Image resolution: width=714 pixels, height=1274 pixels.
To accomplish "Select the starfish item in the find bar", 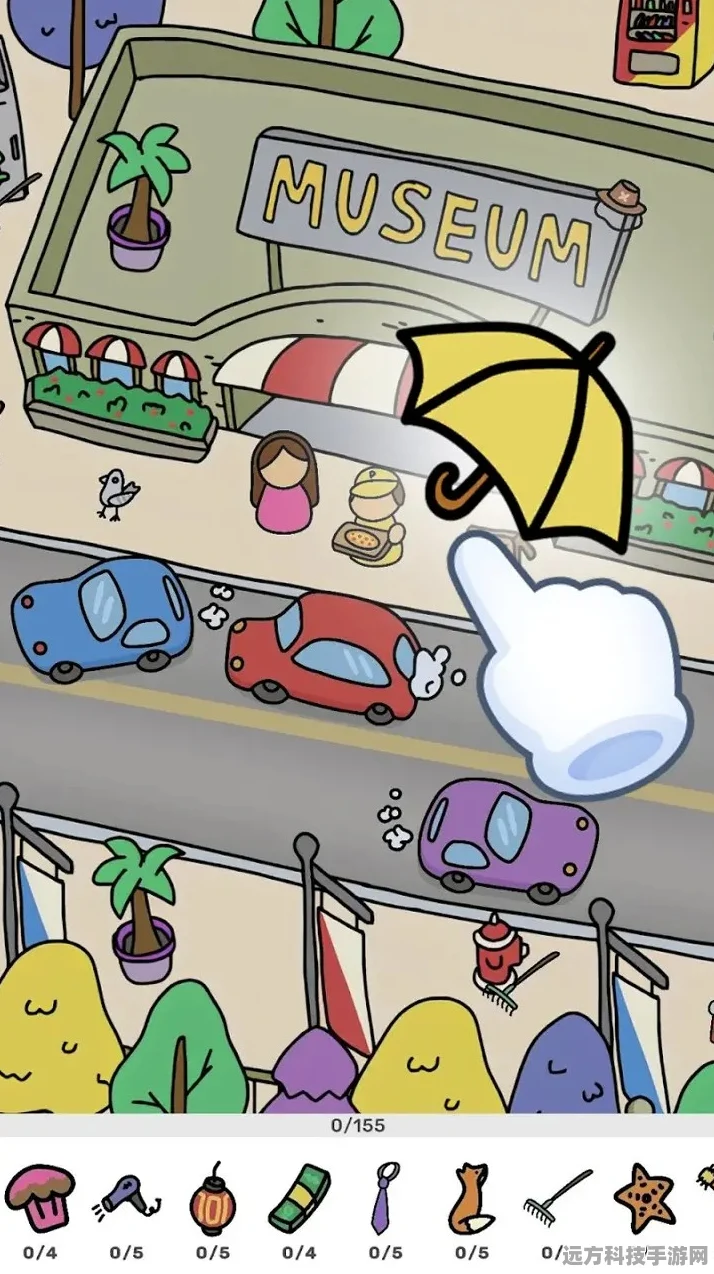I will 644,1197.
